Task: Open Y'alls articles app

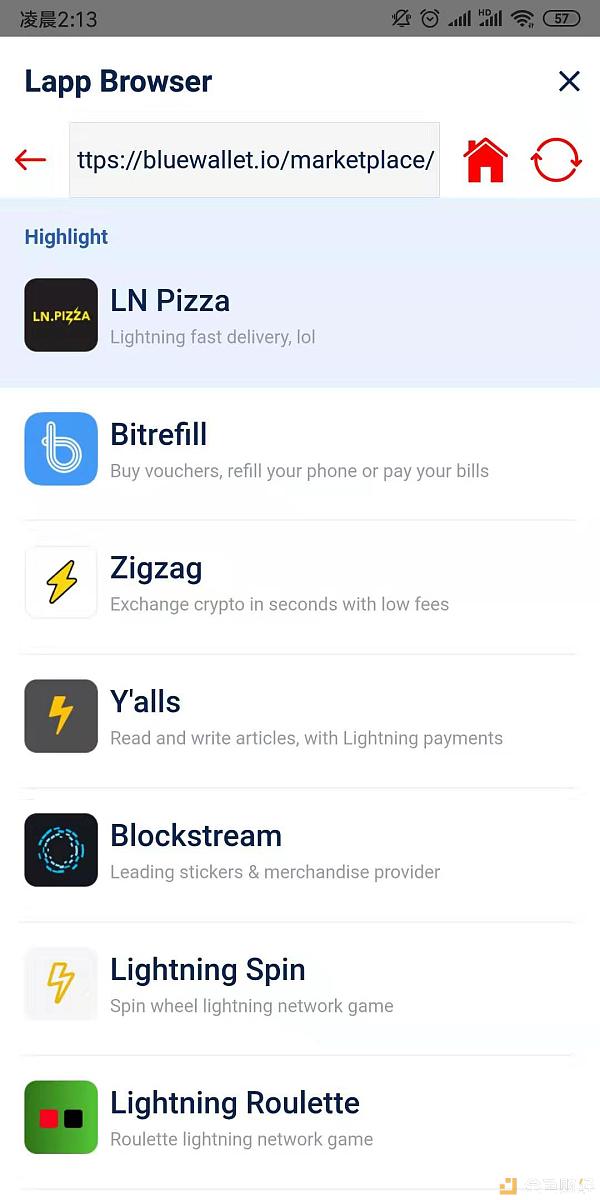Action: tap(146, 717)
